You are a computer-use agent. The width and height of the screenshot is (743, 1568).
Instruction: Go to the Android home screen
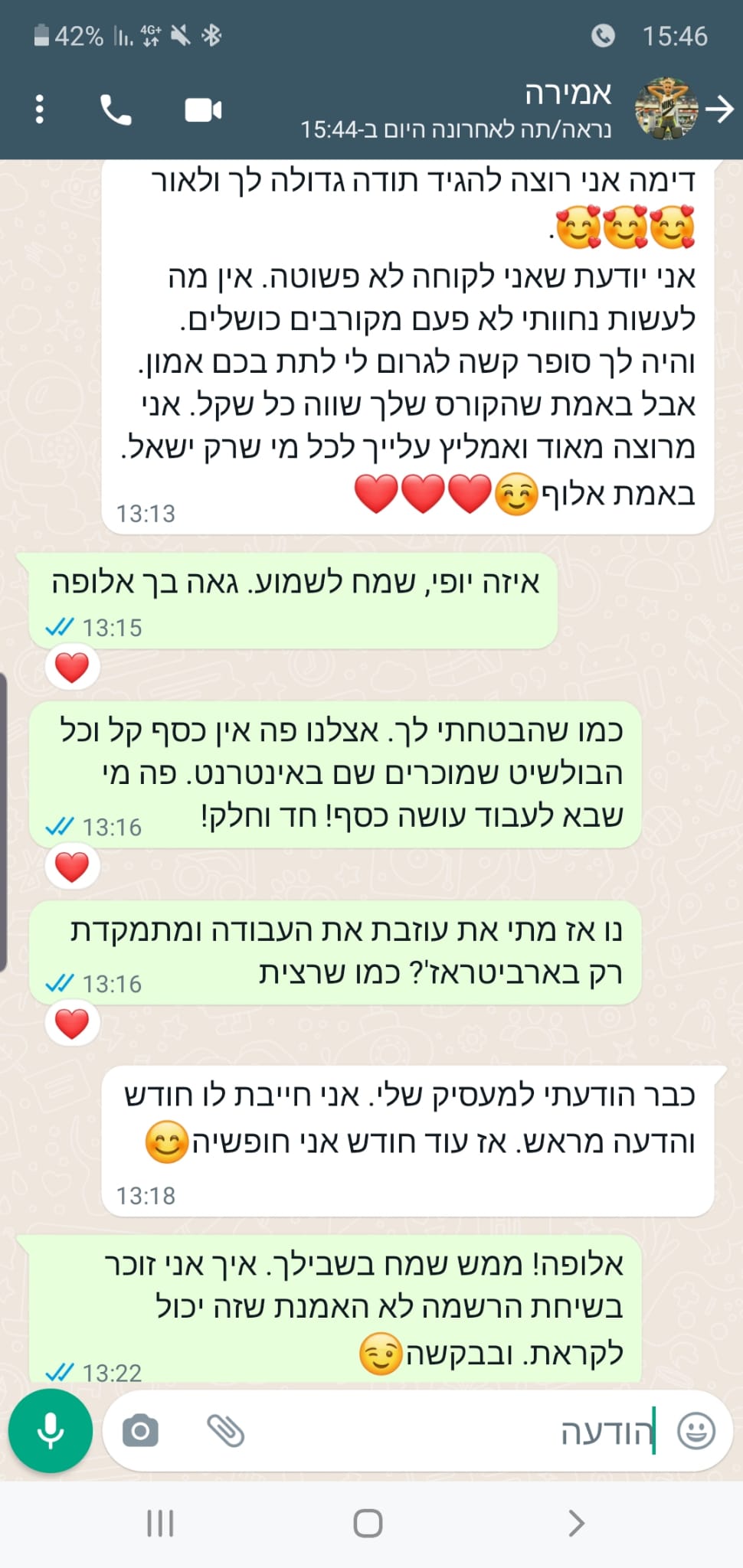[368, 1523]
